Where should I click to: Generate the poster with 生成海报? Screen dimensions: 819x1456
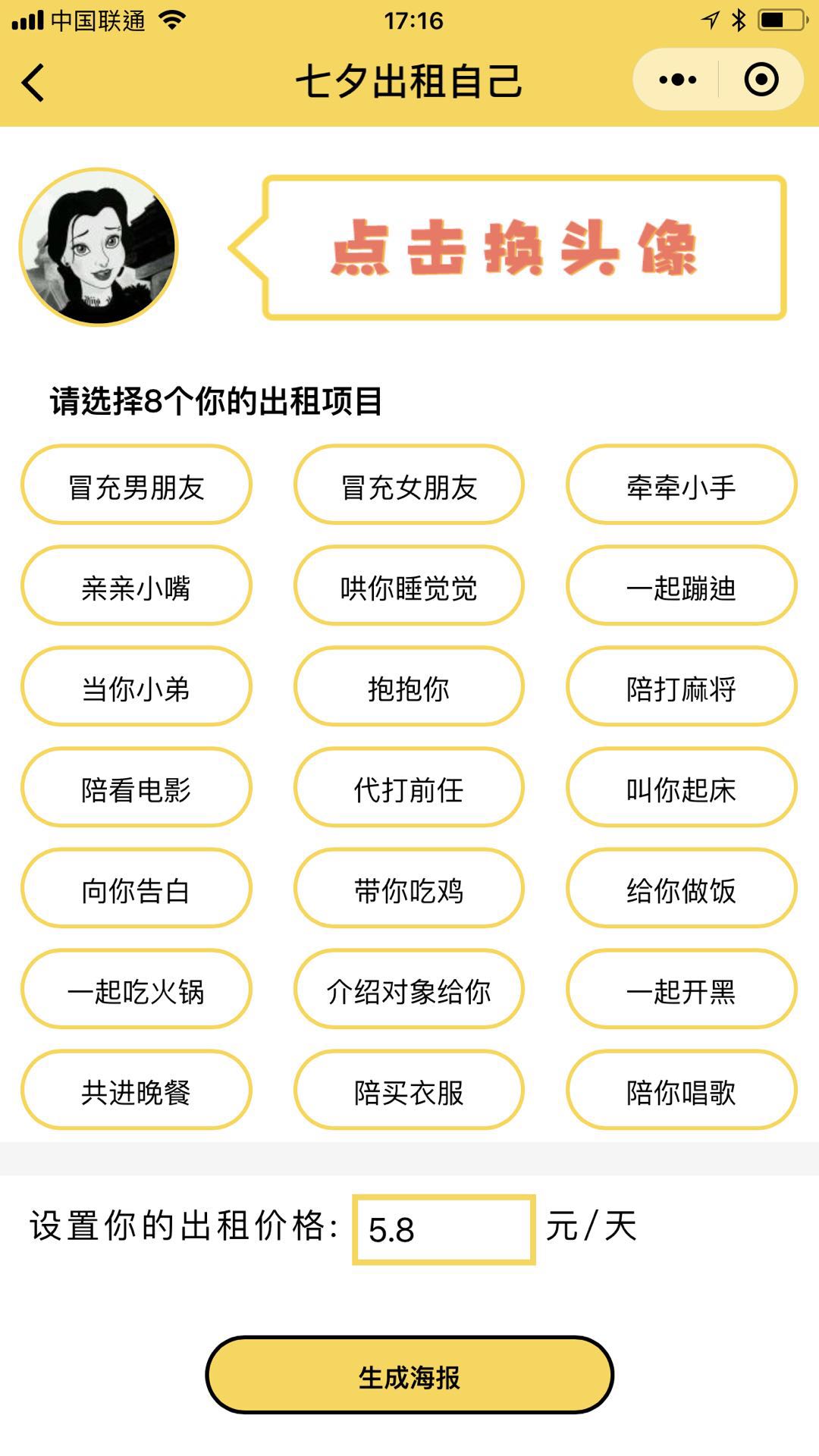point(409,1376)
